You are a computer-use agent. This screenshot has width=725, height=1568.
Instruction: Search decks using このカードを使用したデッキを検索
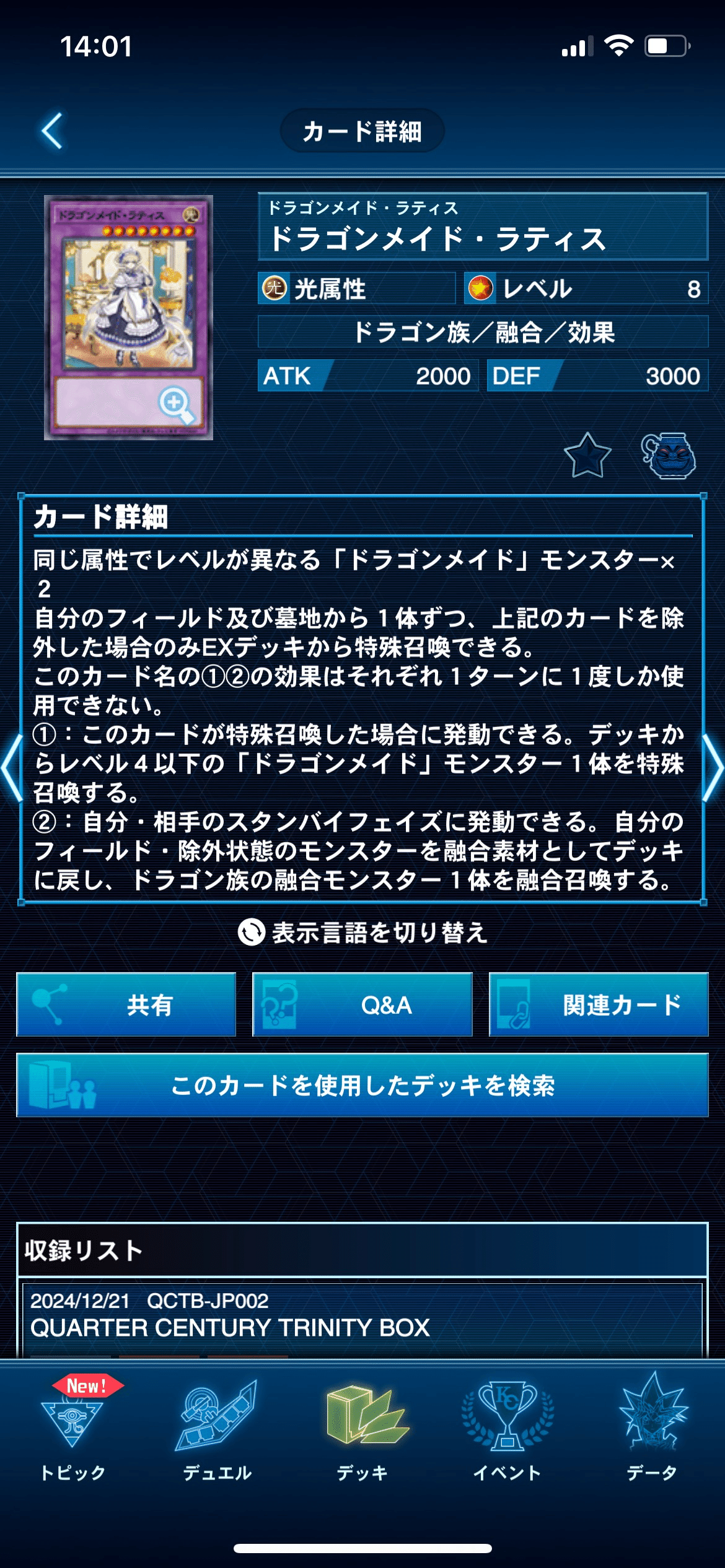click(362, 1085)
